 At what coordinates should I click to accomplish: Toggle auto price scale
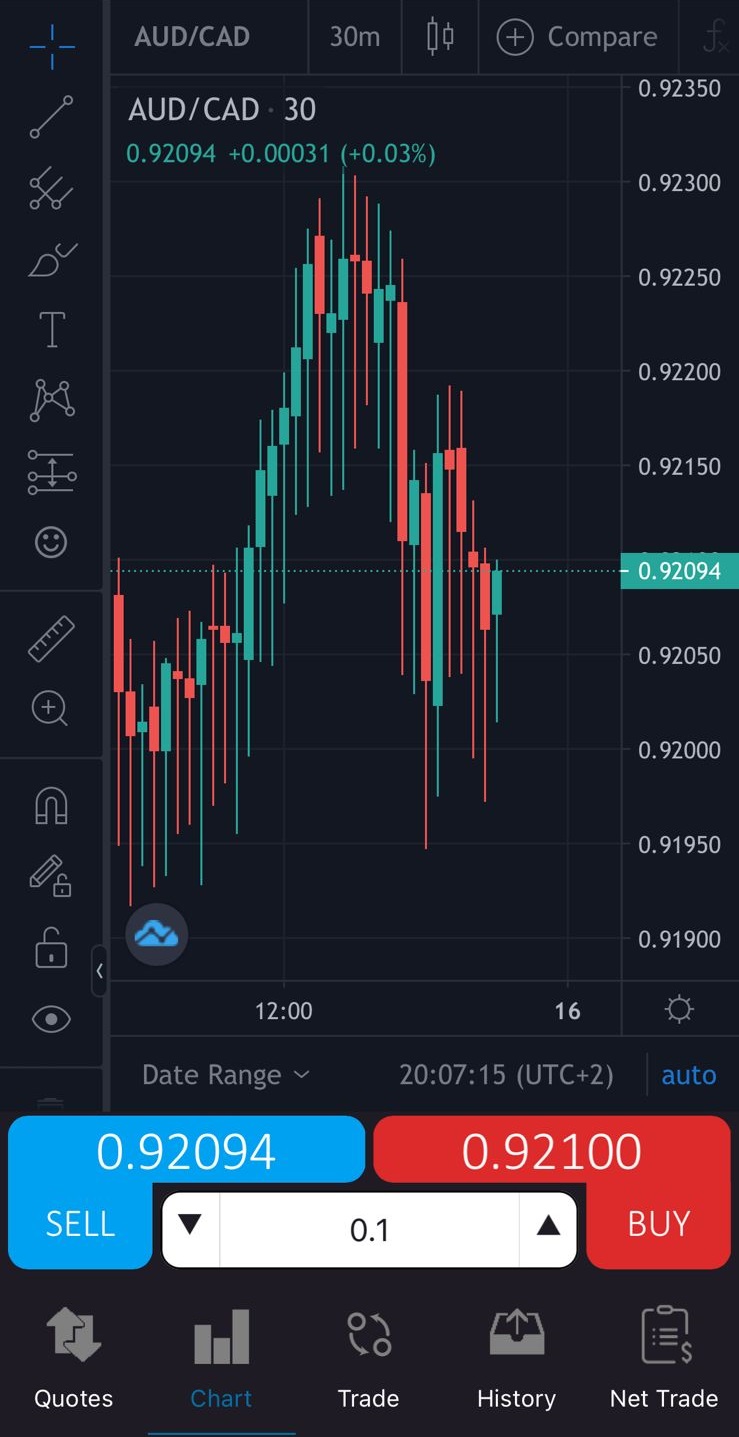click(x=688, y=1075)
